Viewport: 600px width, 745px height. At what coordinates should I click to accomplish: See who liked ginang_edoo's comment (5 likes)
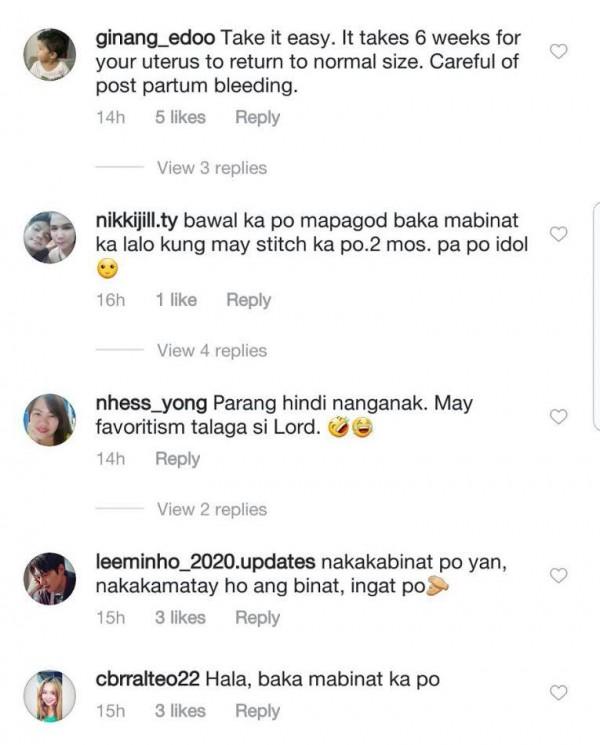tap(180, 117)
